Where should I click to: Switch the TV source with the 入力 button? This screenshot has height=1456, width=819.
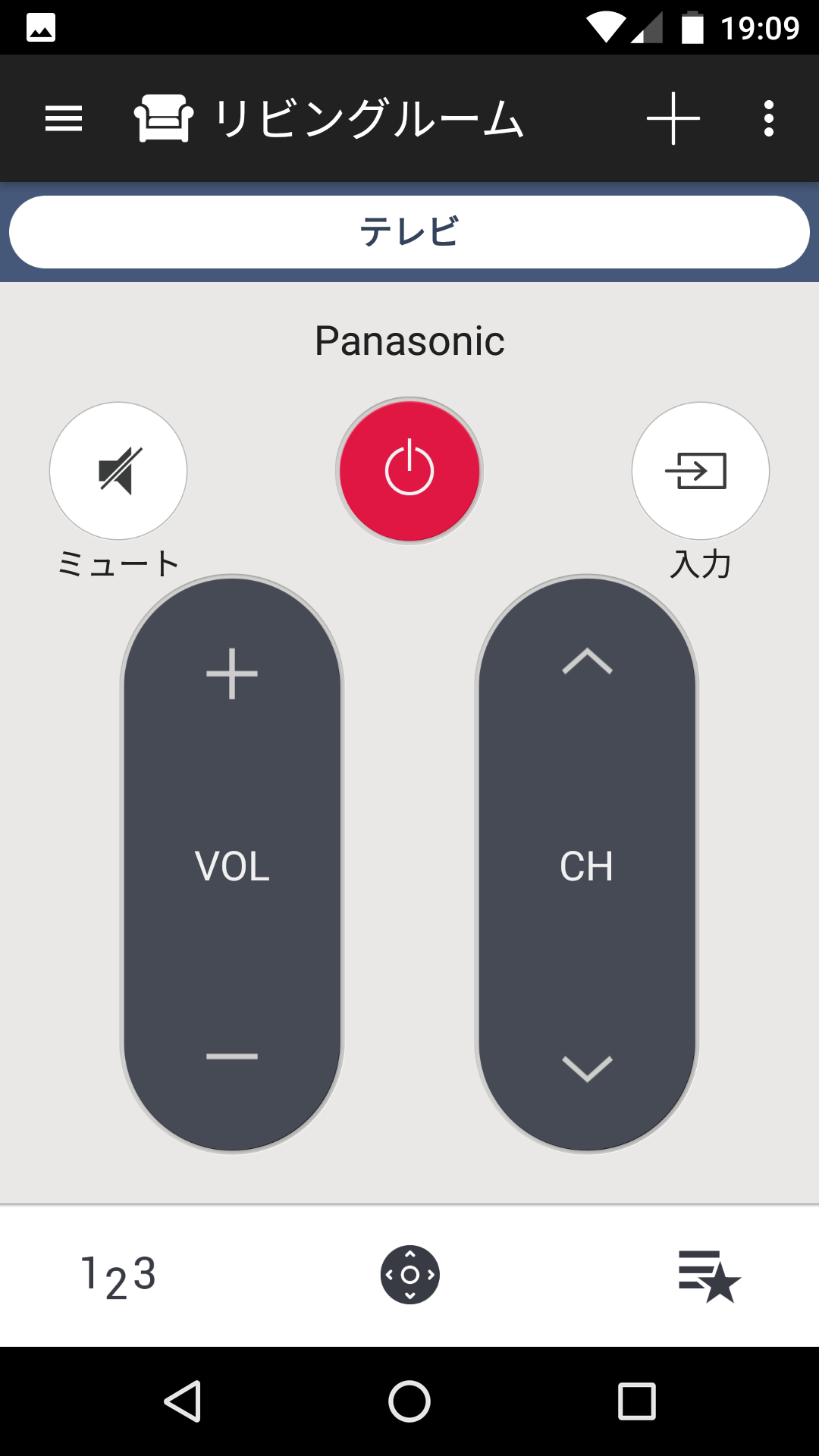click(x=701, y=471)
